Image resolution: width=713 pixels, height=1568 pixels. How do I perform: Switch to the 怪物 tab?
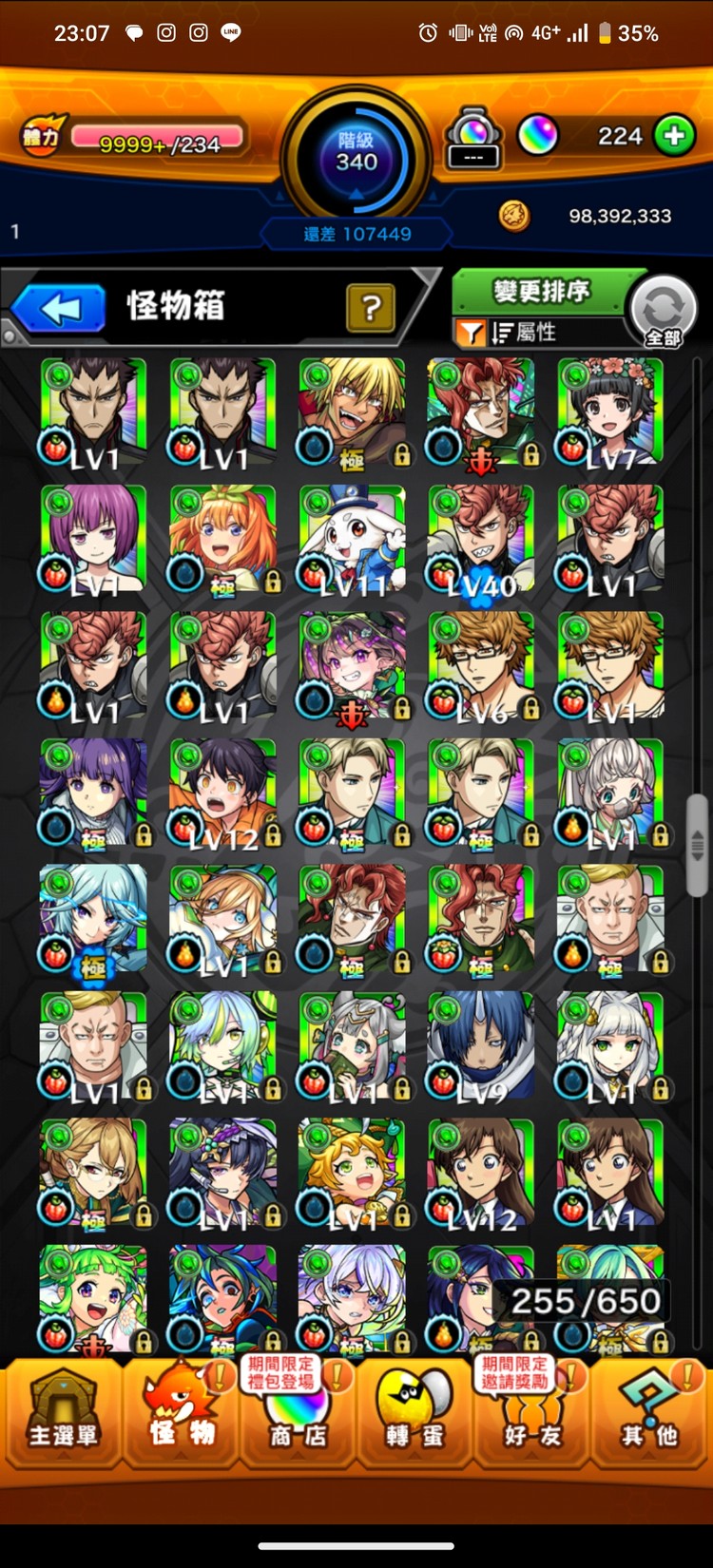[x=181, y=1414]
